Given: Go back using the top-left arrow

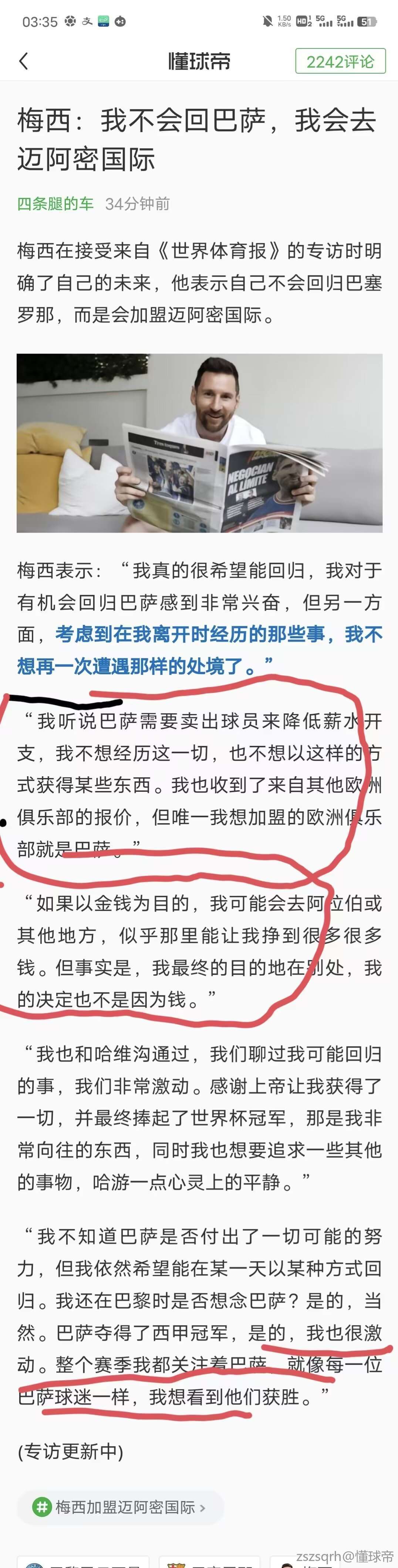Looking at the screenshot, I should coord(24,61).
